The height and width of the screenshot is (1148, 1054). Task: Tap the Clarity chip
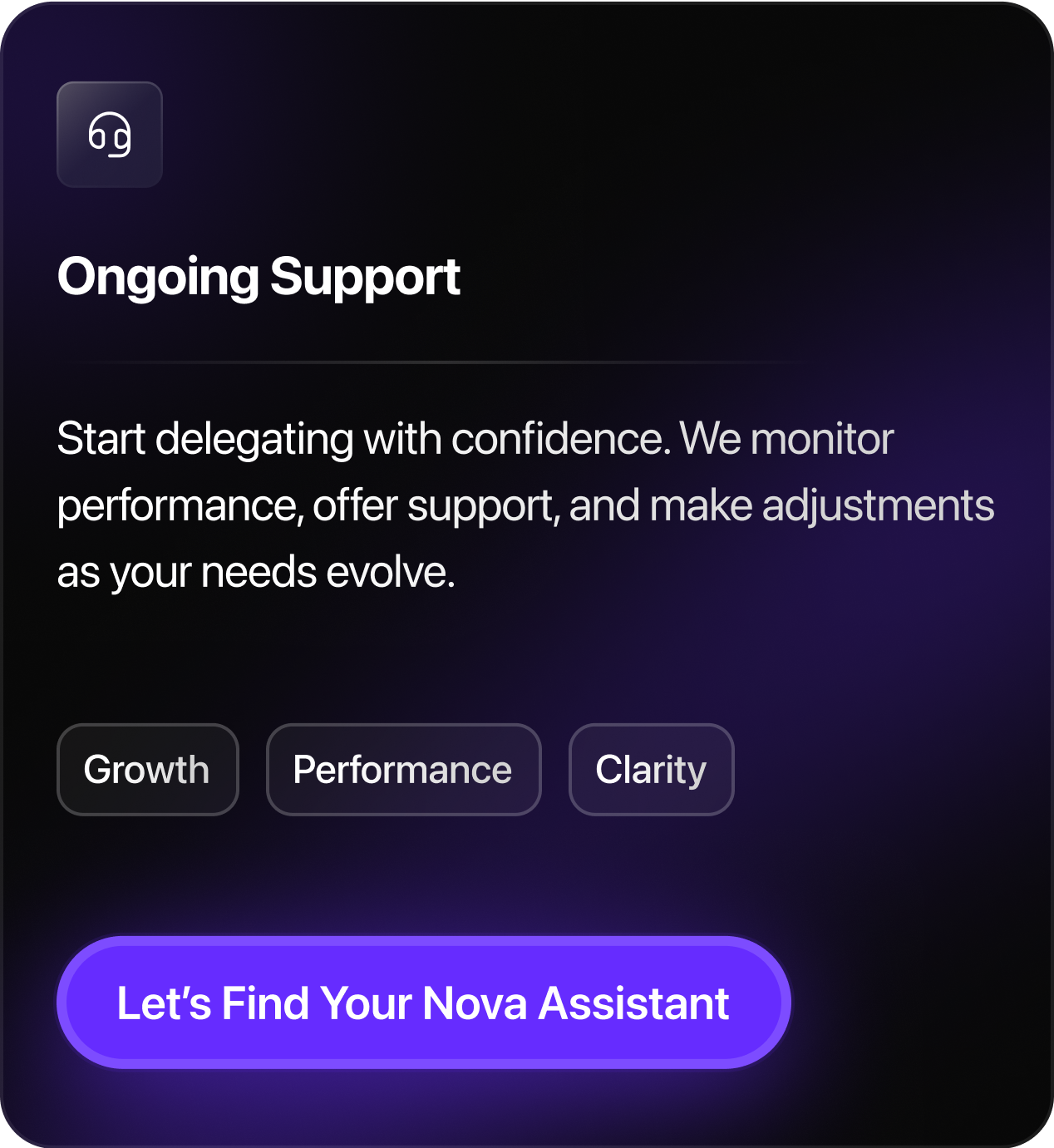[x=651, y=770]
